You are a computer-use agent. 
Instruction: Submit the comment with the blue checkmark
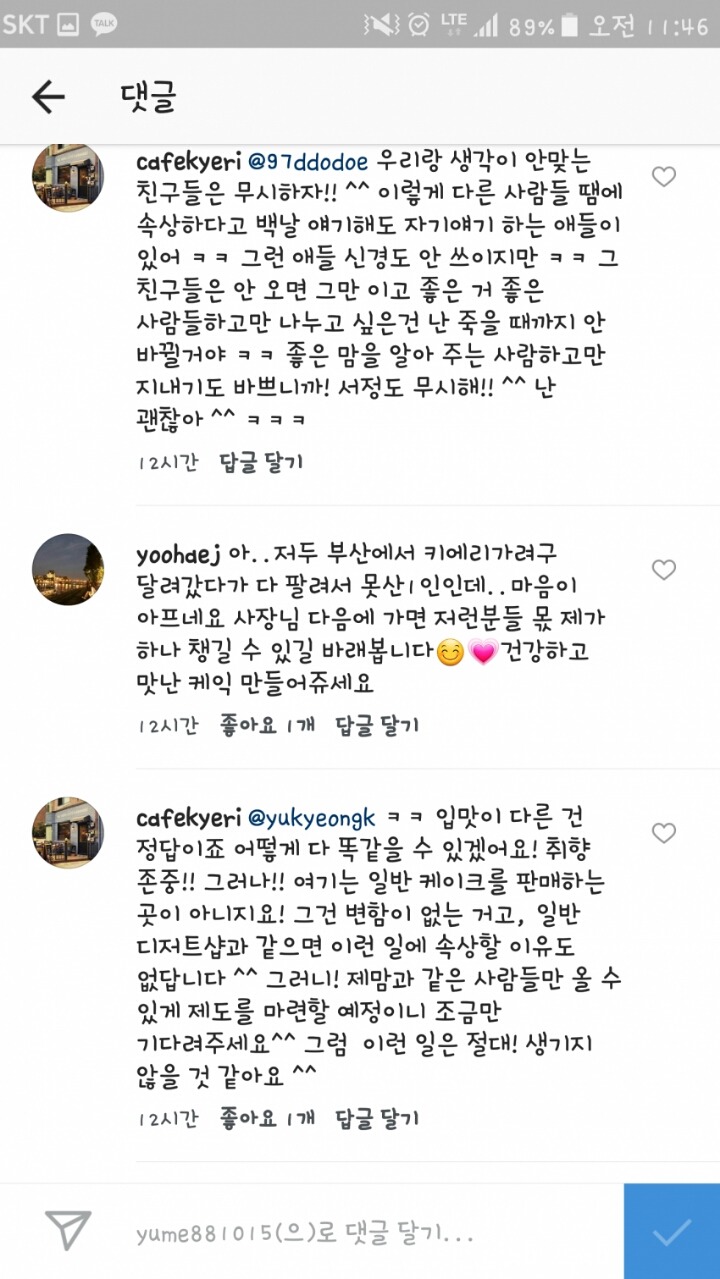click(671, 1232)
